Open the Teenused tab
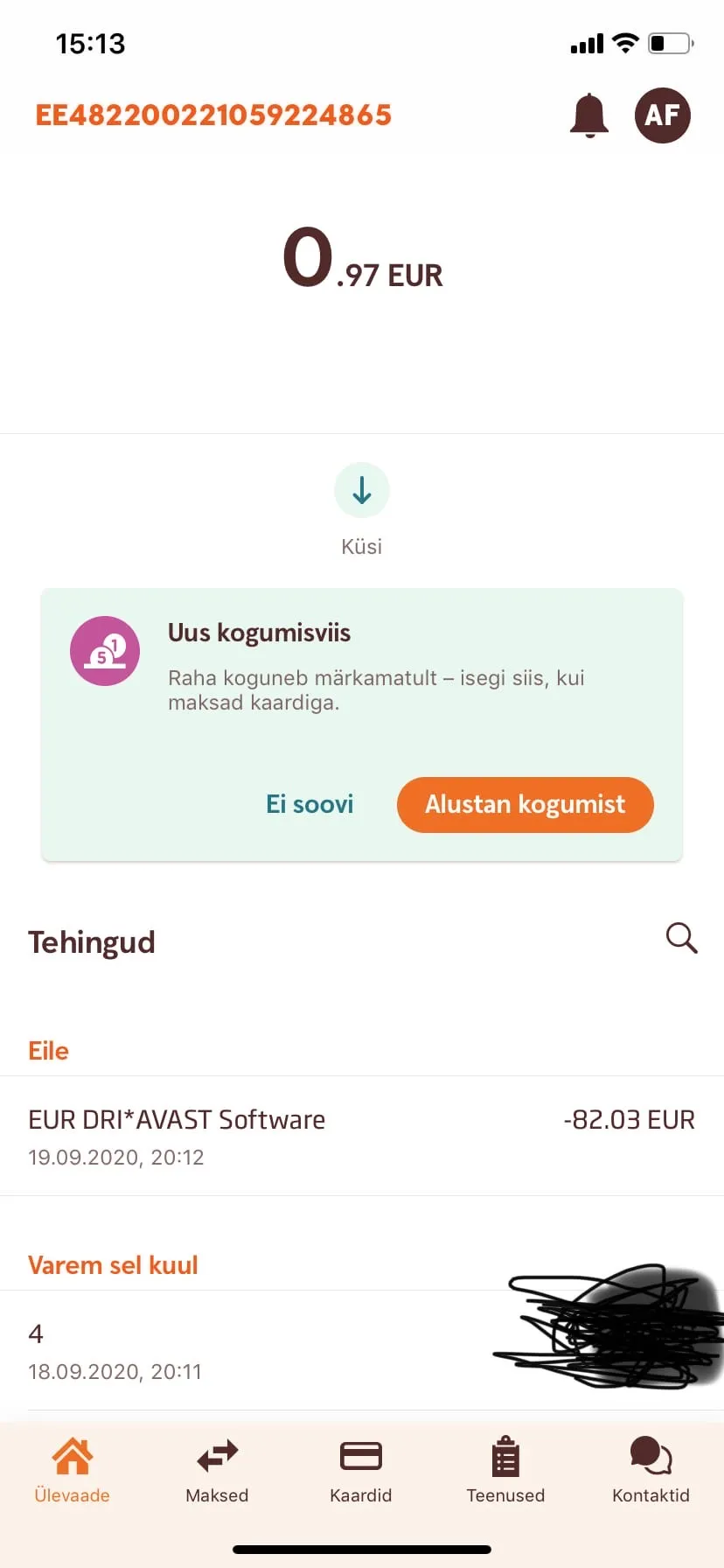Screen dimensions: 724x1568 [505, 1470]
